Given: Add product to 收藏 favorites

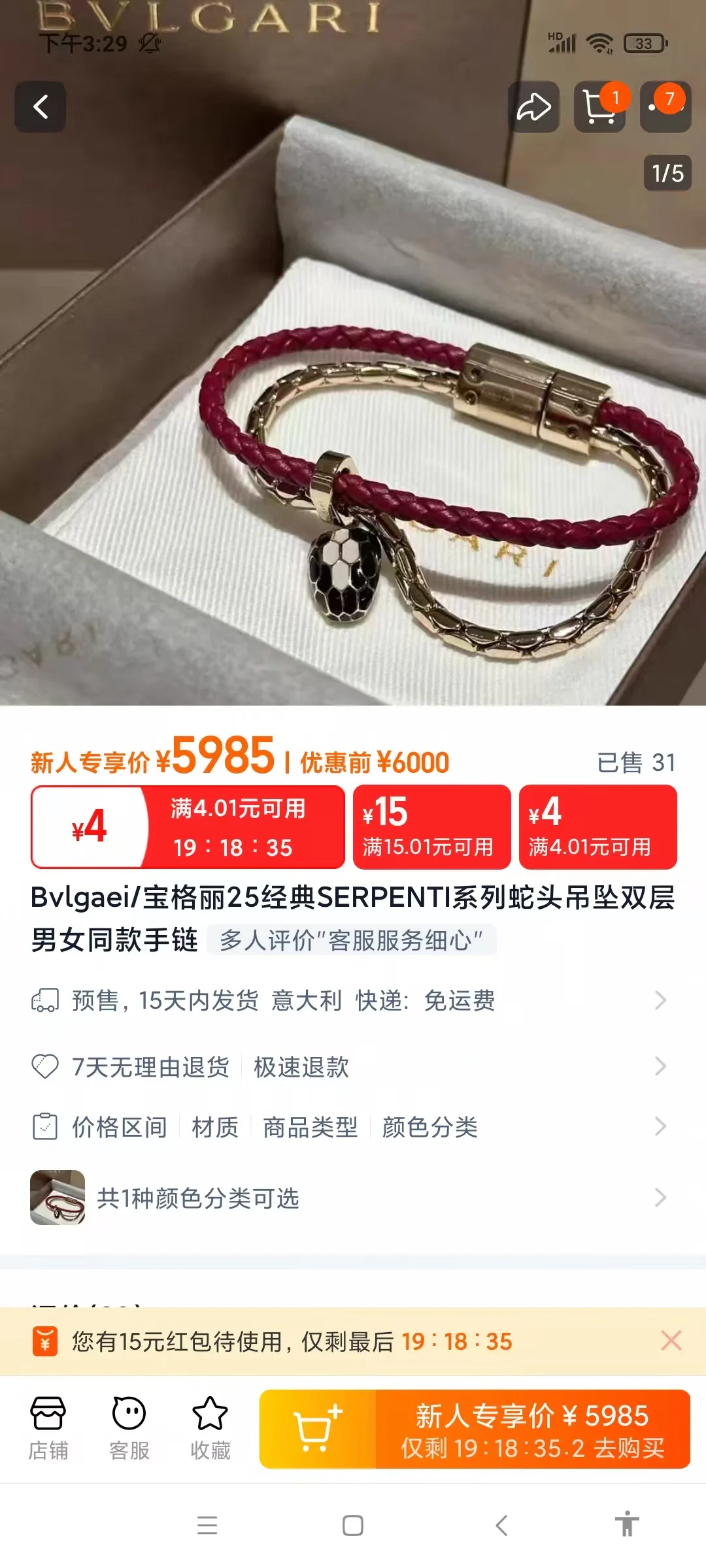Looking at the screenshot, I should click(210, 1429).
